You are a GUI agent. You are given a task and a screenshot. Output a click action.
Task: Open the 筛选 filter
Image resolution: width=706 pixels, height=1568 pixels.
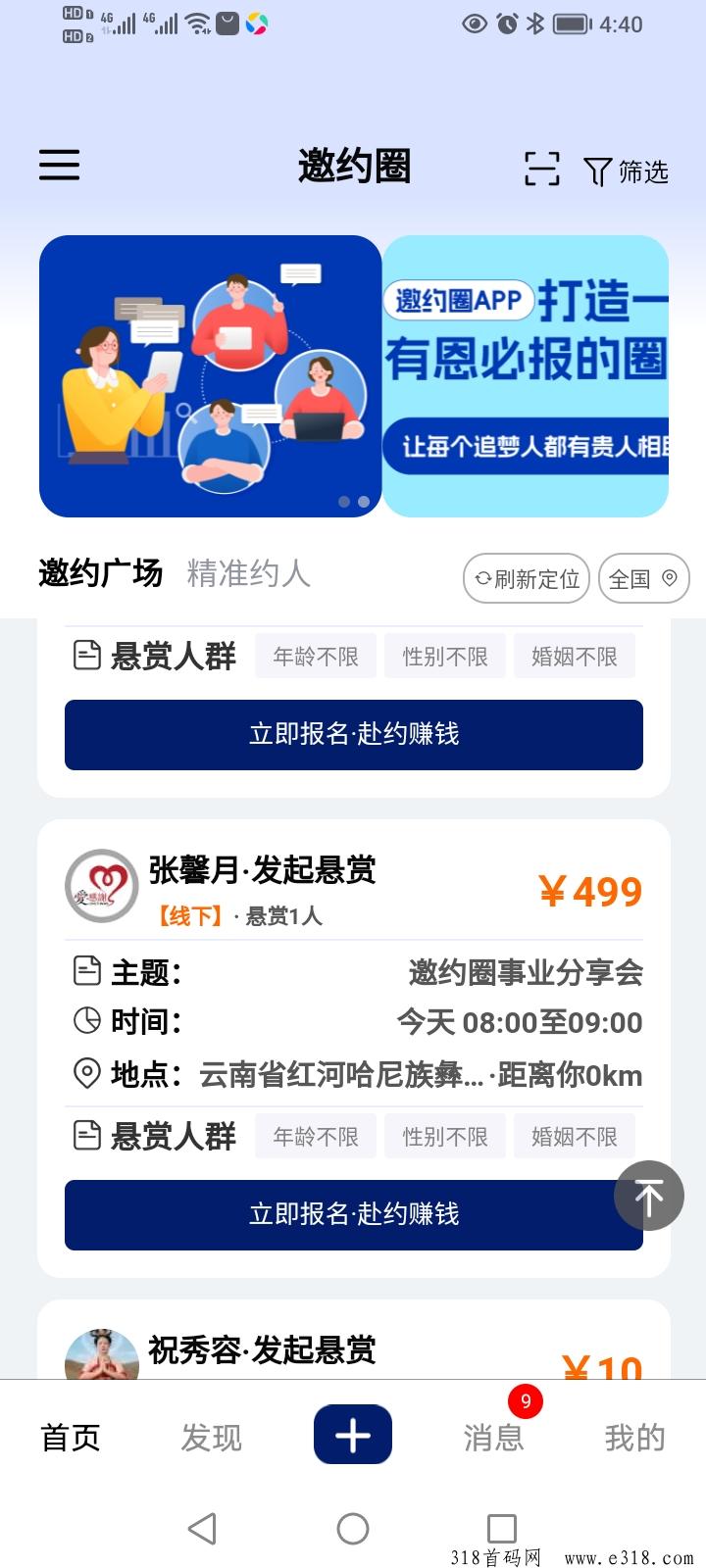pos(626,171)
